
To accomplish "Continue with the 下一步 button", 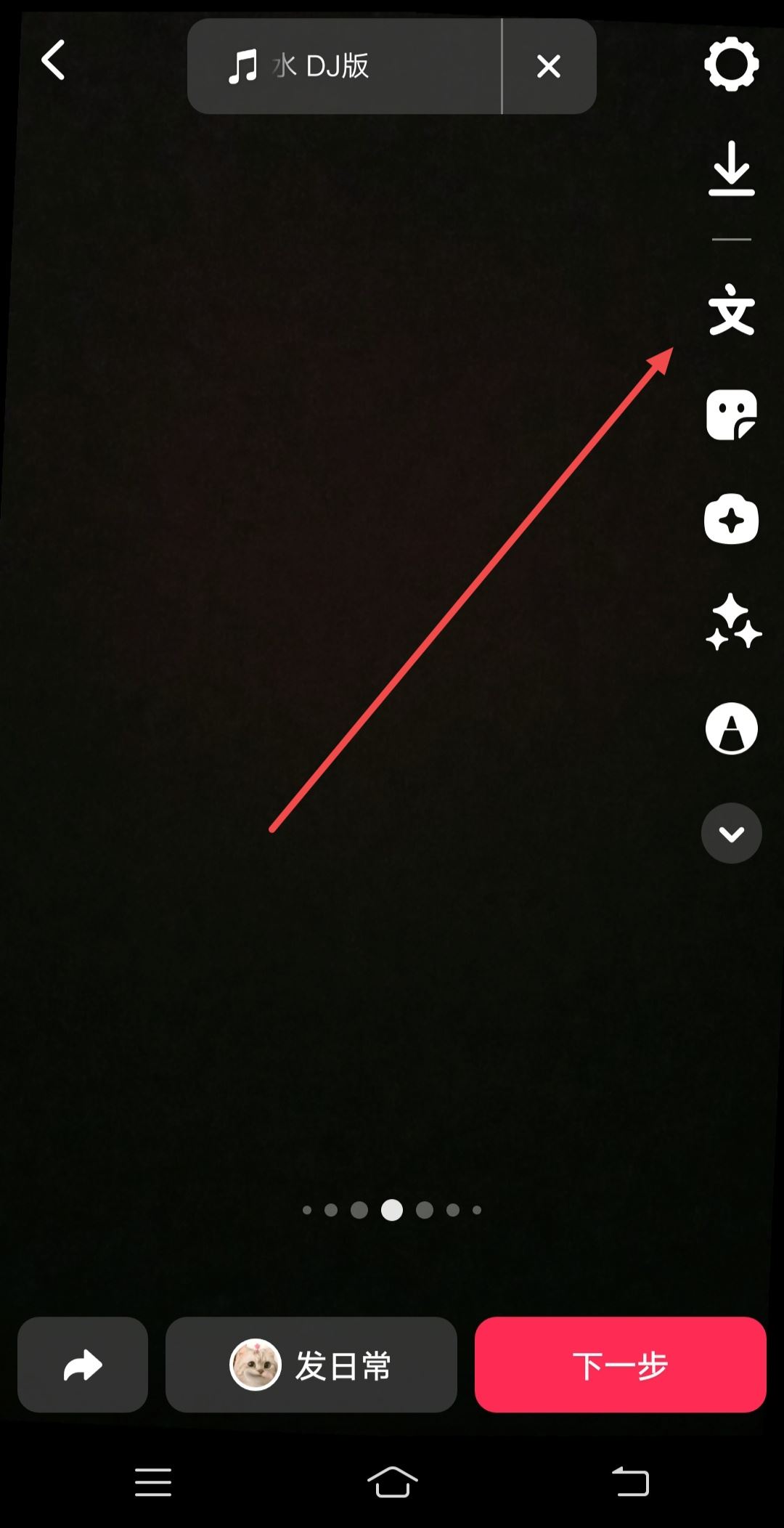I will 620,1365.
